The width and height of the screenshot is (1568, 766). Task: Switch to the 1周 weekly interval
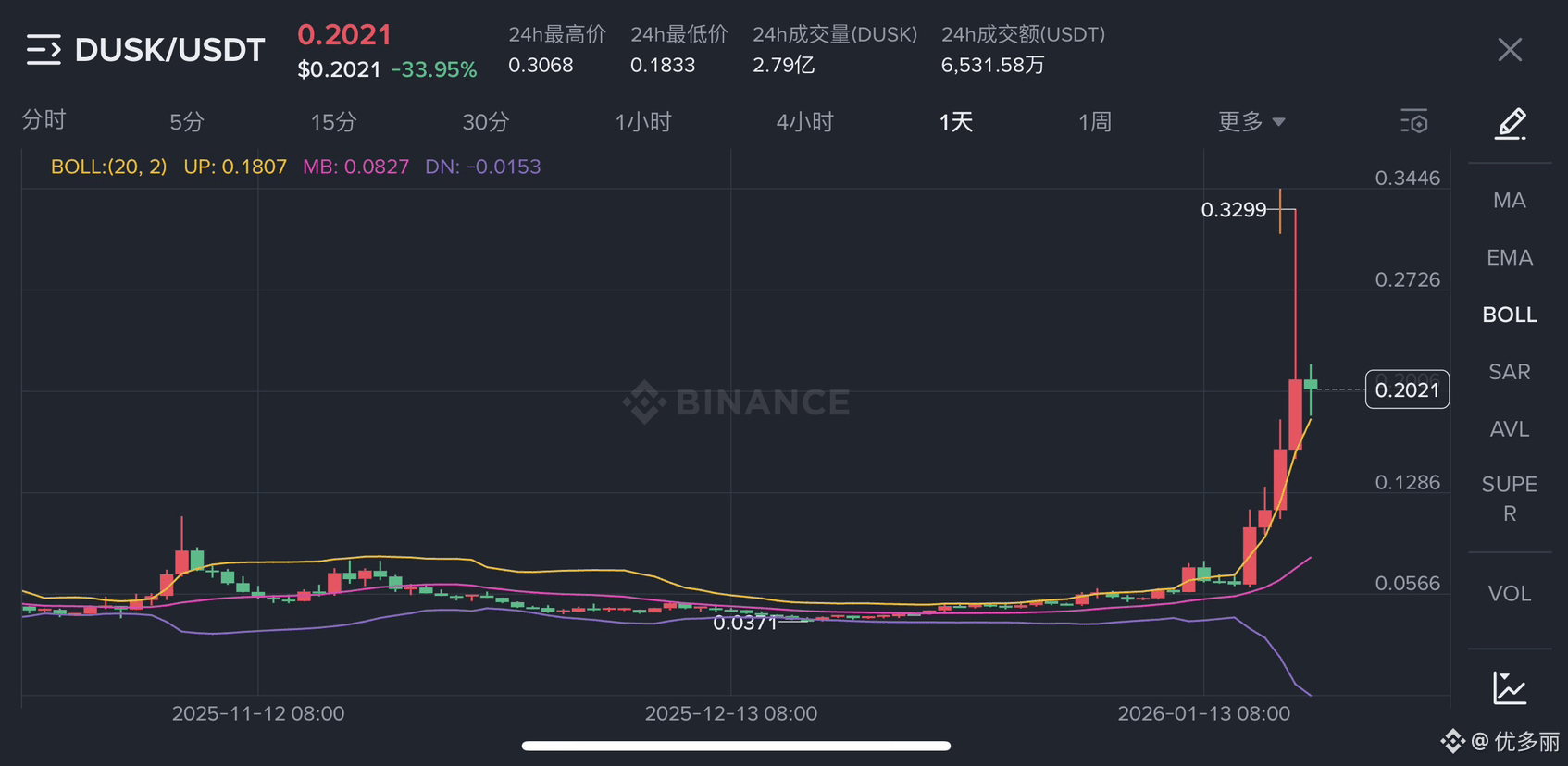[1094, 122]
